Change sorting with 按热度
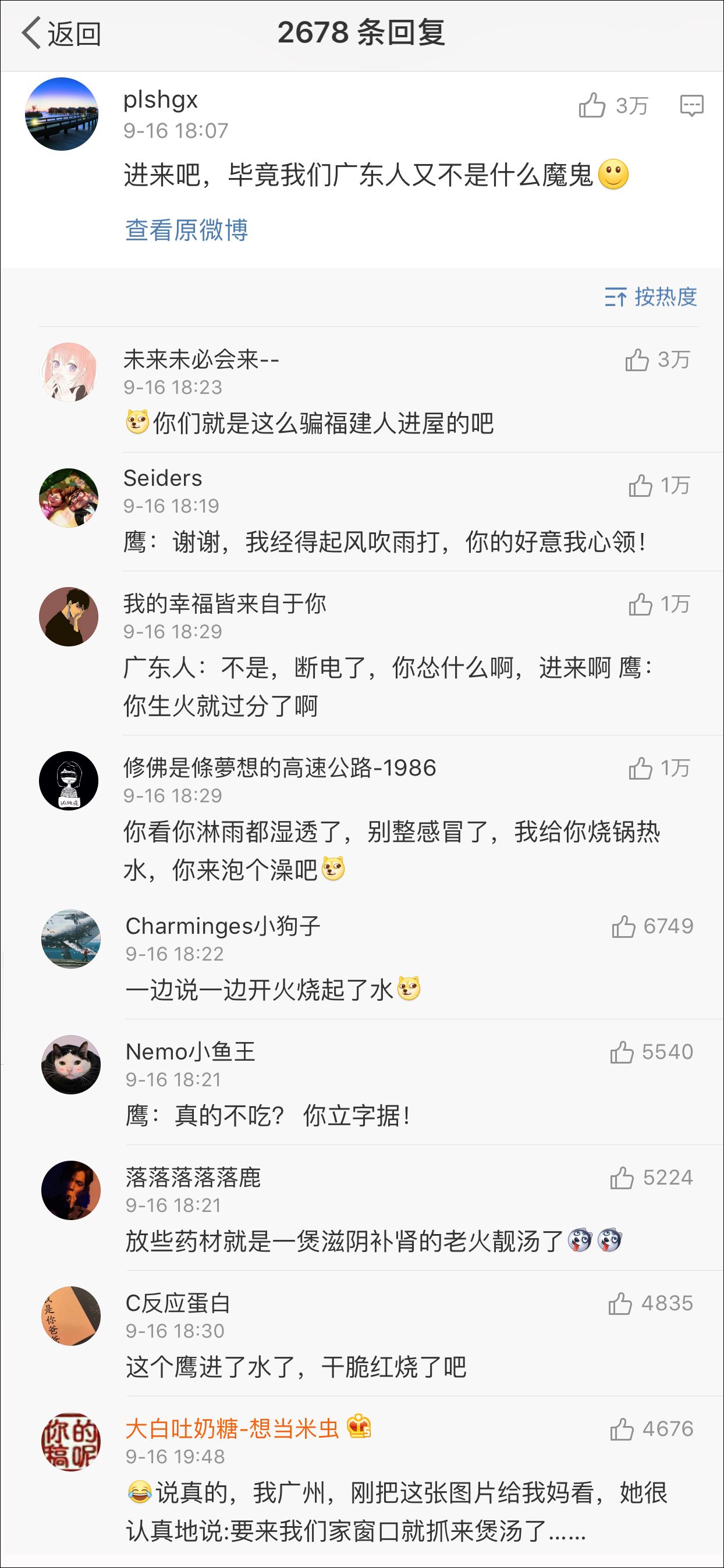Screen dimensions: 724x1568 click(651, 297)
